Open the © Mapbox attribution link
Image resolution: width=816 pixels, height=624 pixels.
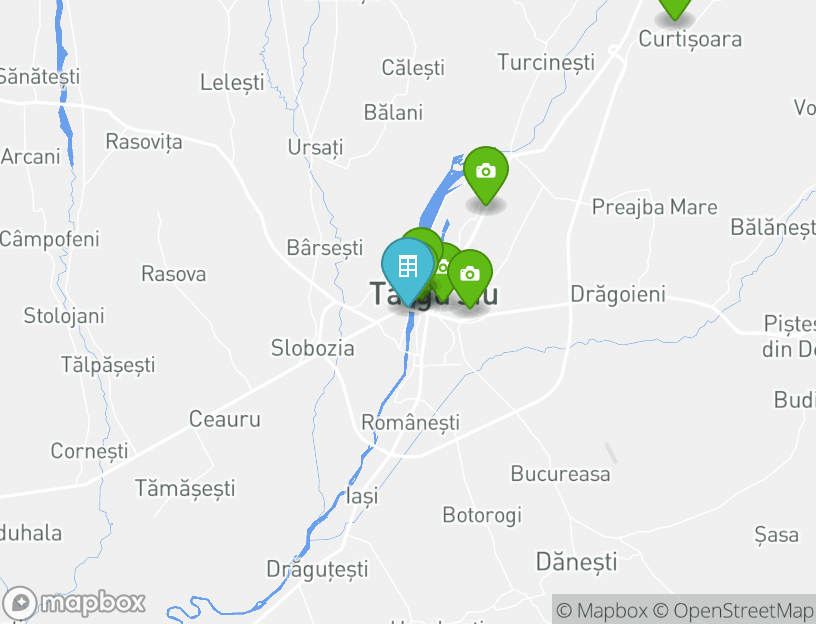(601, 610)
